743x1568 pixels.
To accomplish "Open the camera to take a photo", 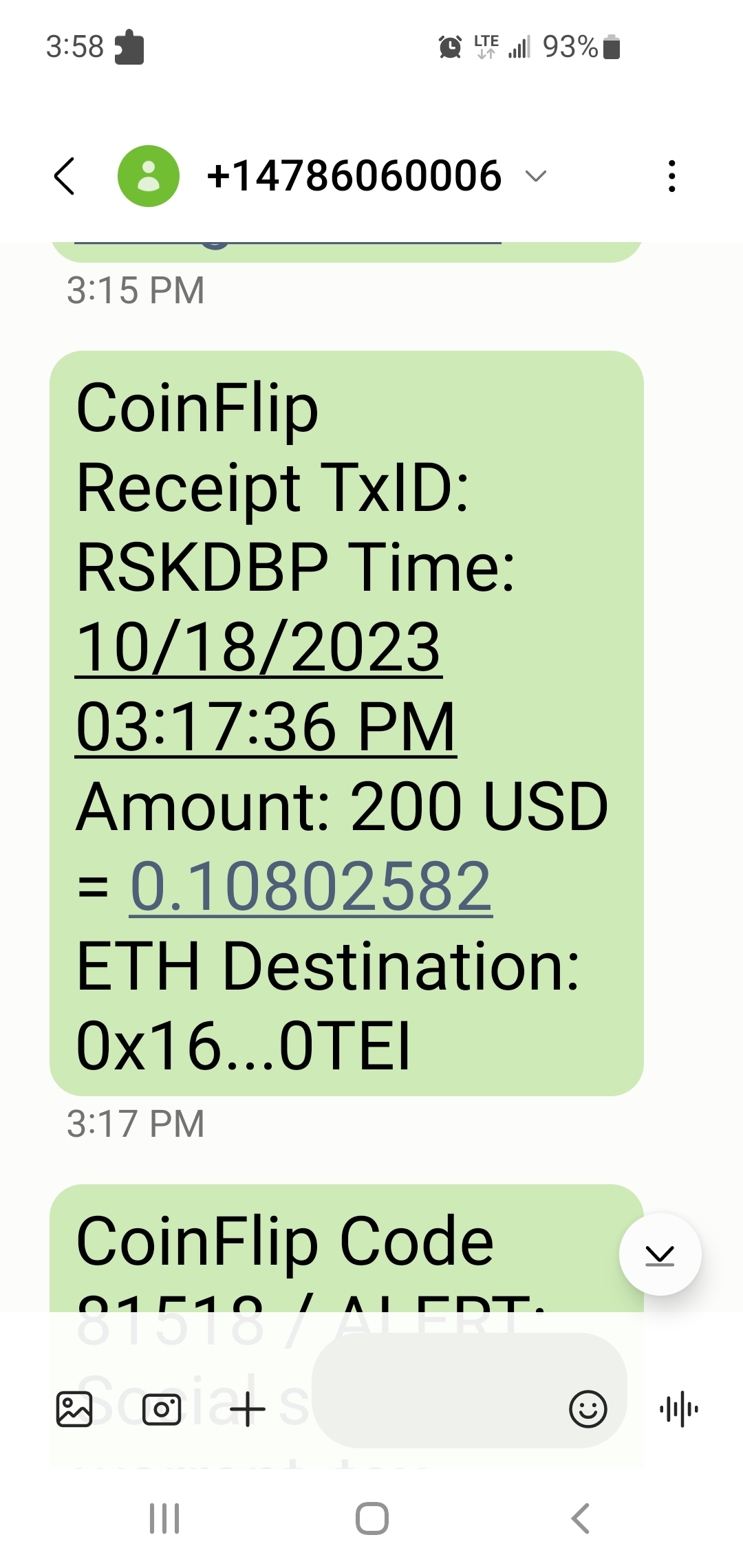I will [x=162, y=1409].
